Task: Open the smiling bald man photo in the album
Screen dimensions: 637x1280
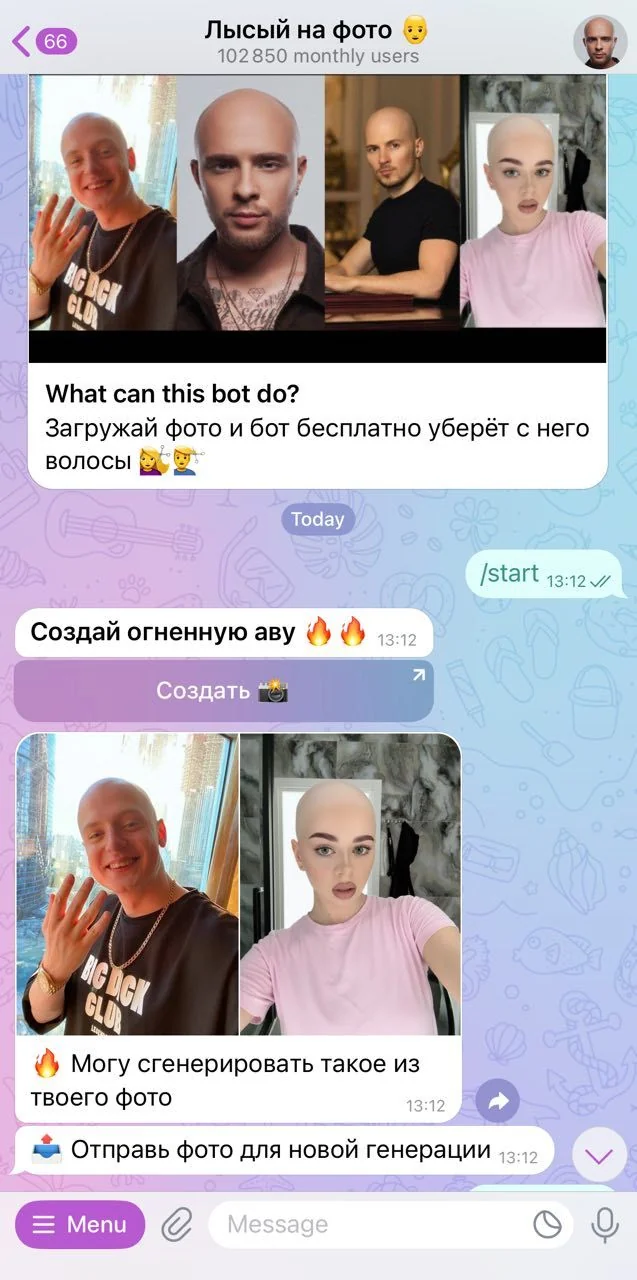Action: (127, 884)
